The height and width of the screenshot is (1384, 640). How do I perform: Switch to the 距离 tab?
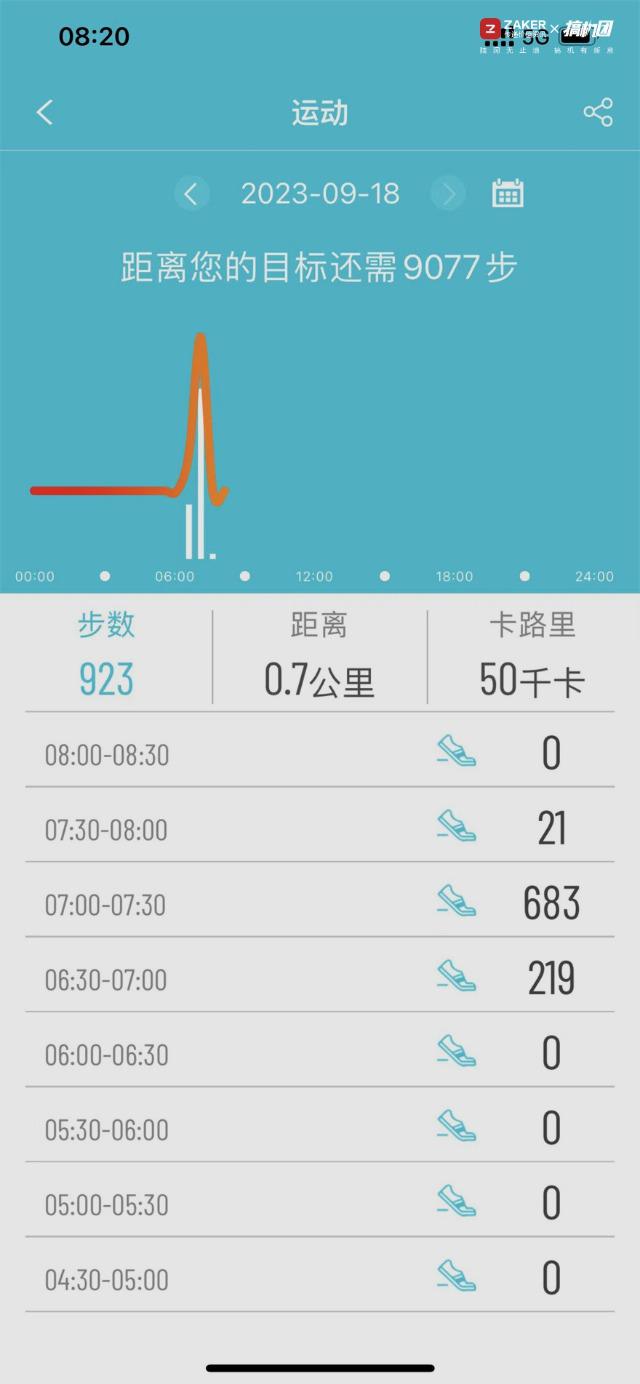319,654
